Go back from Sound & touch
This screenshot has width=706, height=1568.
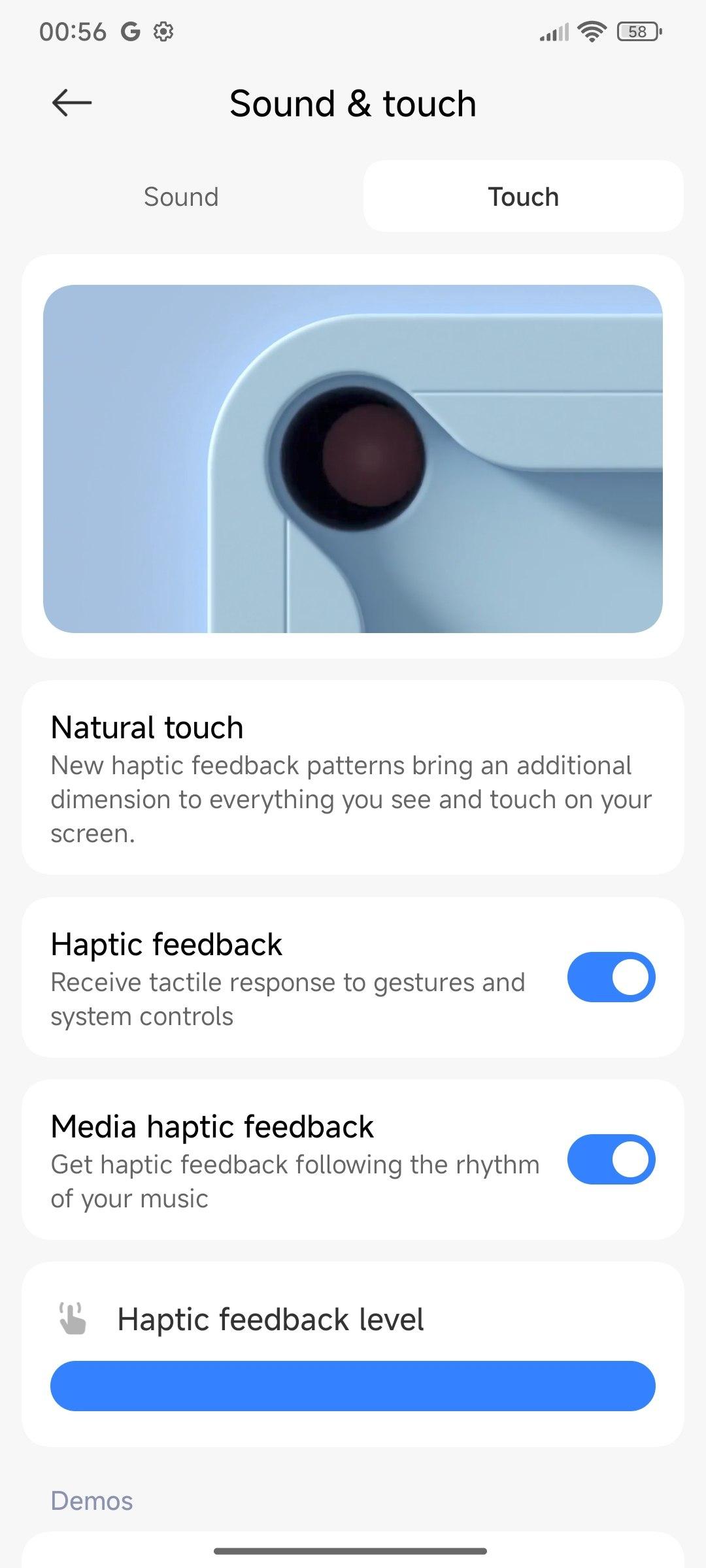(x=71, y=103)
